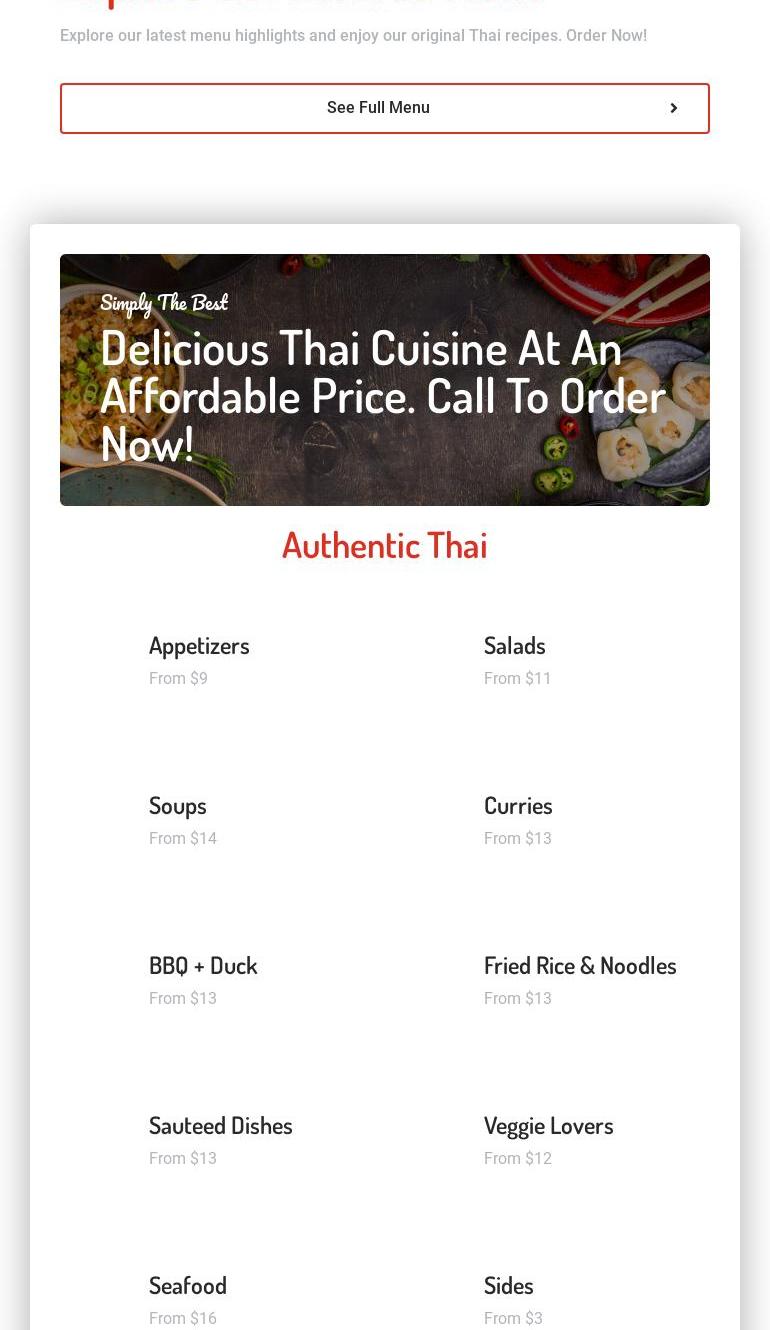Tap the See Full Menu button
The height and width of the screenshot is (1330, 770).
tap(385, 108)
